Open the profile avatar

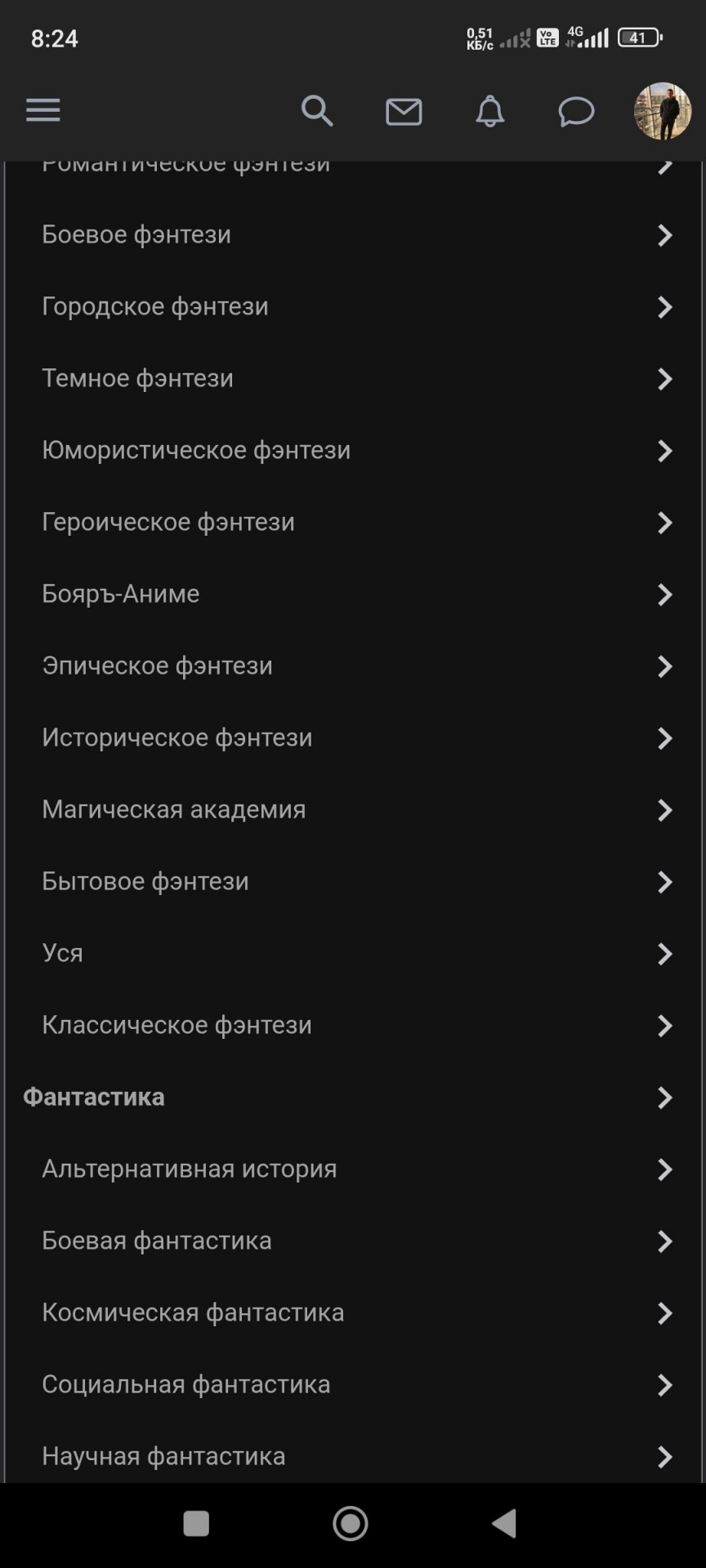(663, 111)
